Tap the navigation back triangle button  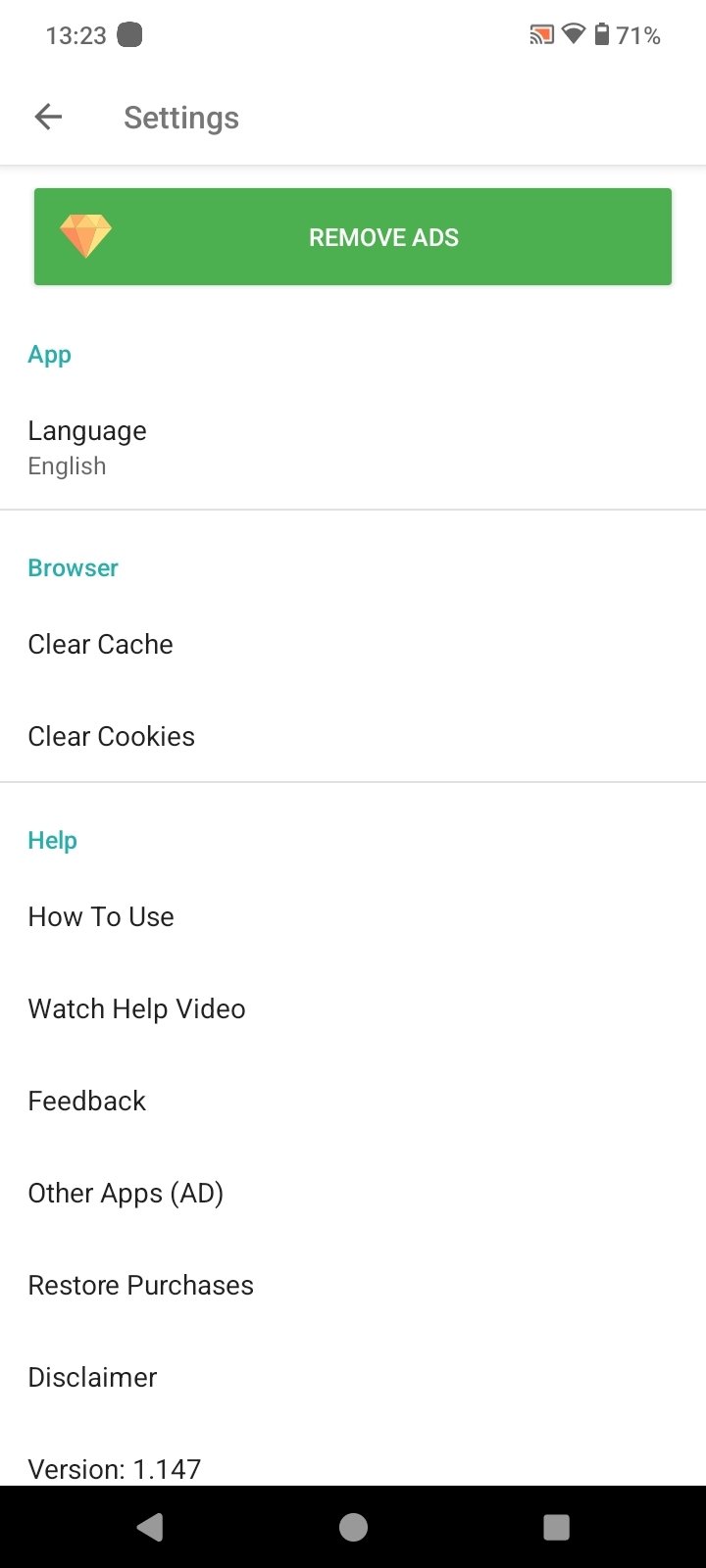149,1527
